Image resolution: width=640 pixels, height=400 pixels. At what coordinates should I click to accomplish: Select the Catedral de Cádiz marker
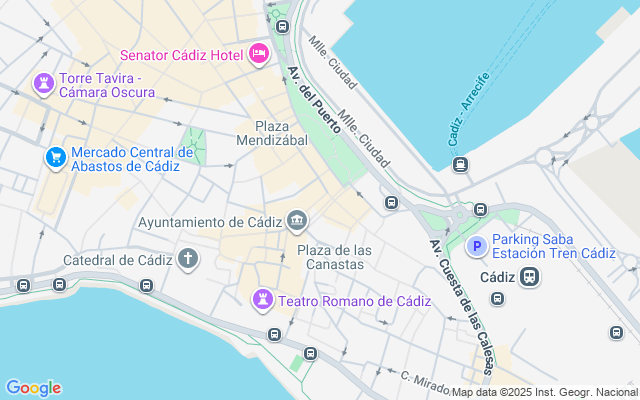(x=188, y=259)
